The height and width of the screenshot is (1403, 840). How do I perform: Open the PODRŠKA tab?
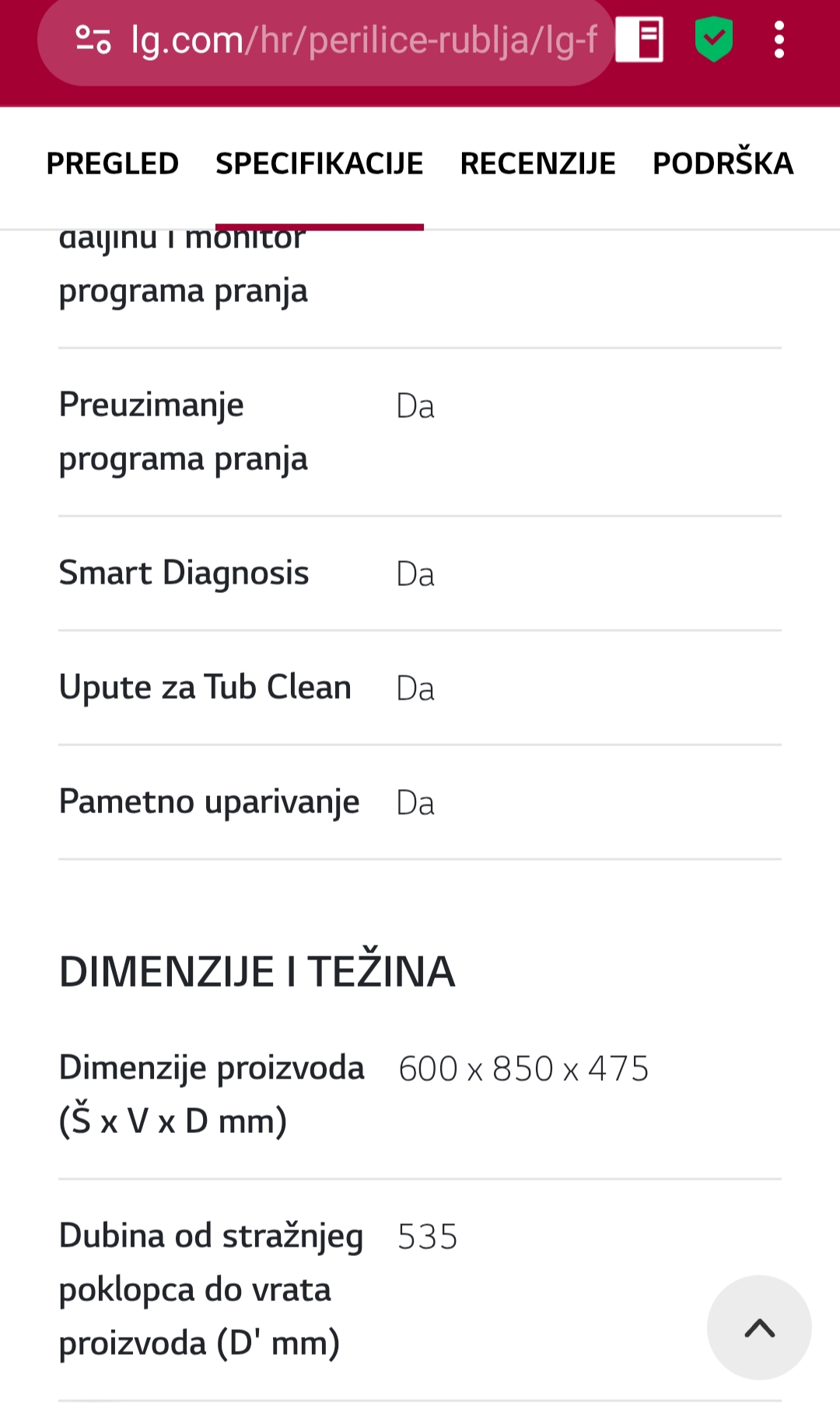point(723,164)
